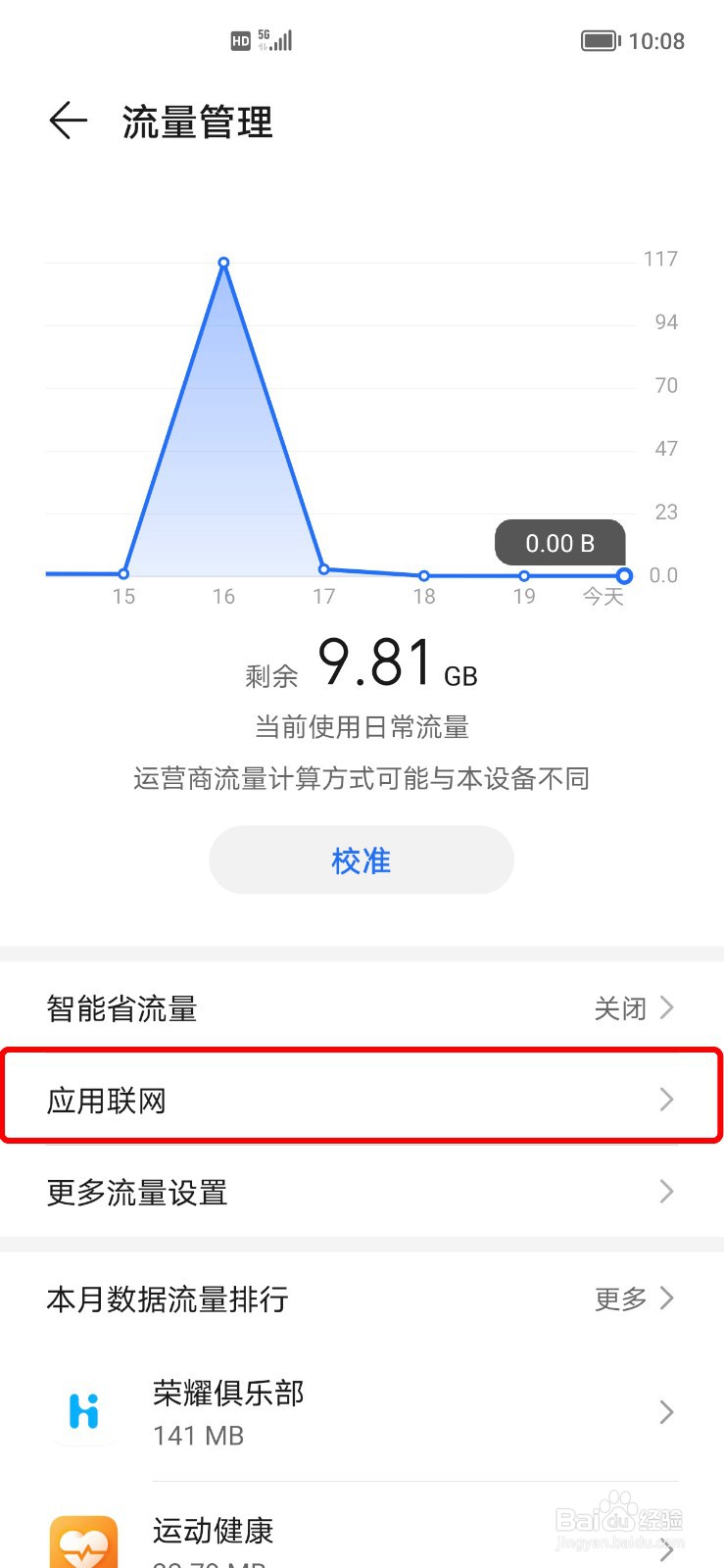Toggle 智能省流量 from its 关闭 state
This screenshot has width=724, height=1568.
(x=621, y=1007)
